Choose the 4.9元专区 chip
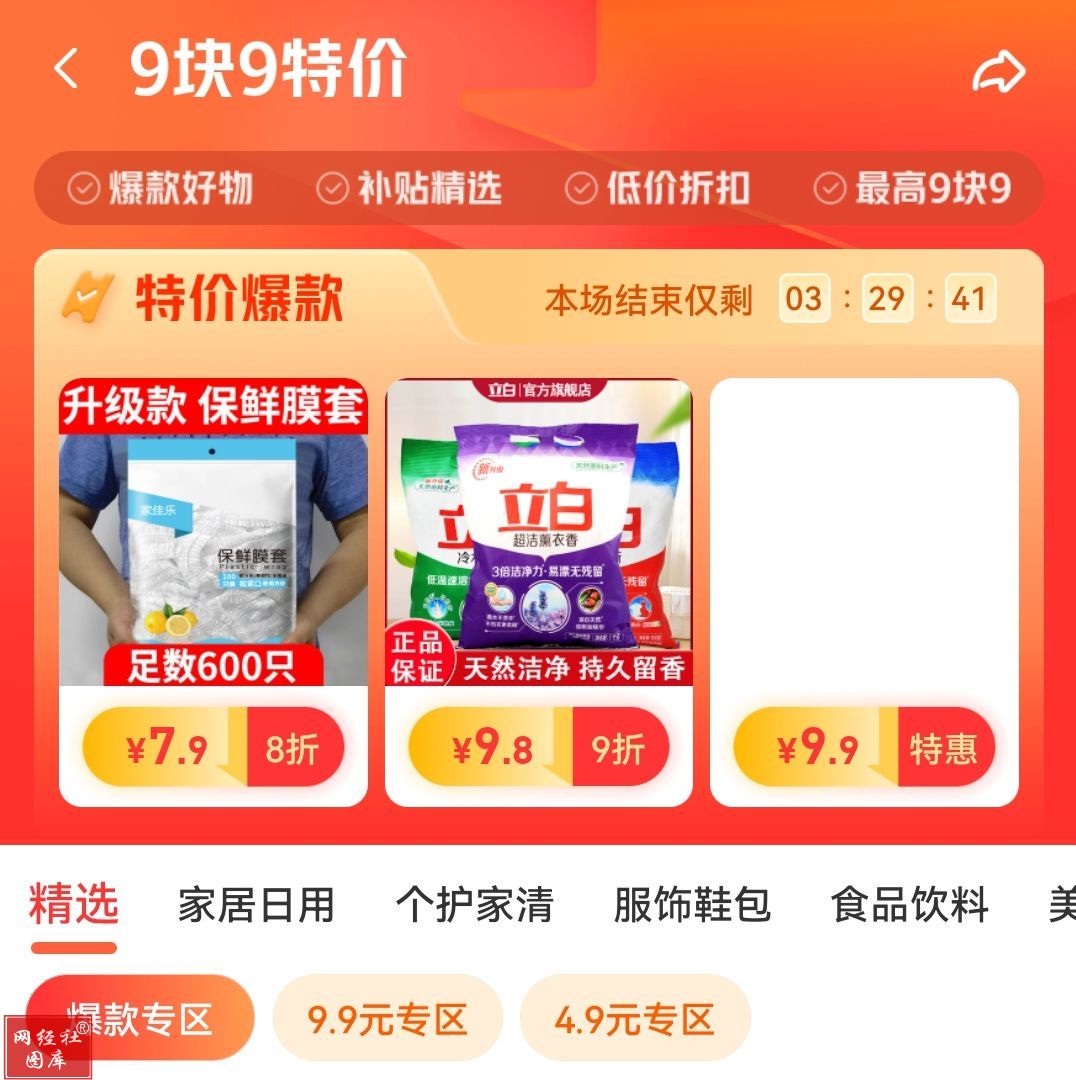Image resolution: width=1076 pixels, height=1080 pixels. click(634, 1019)
